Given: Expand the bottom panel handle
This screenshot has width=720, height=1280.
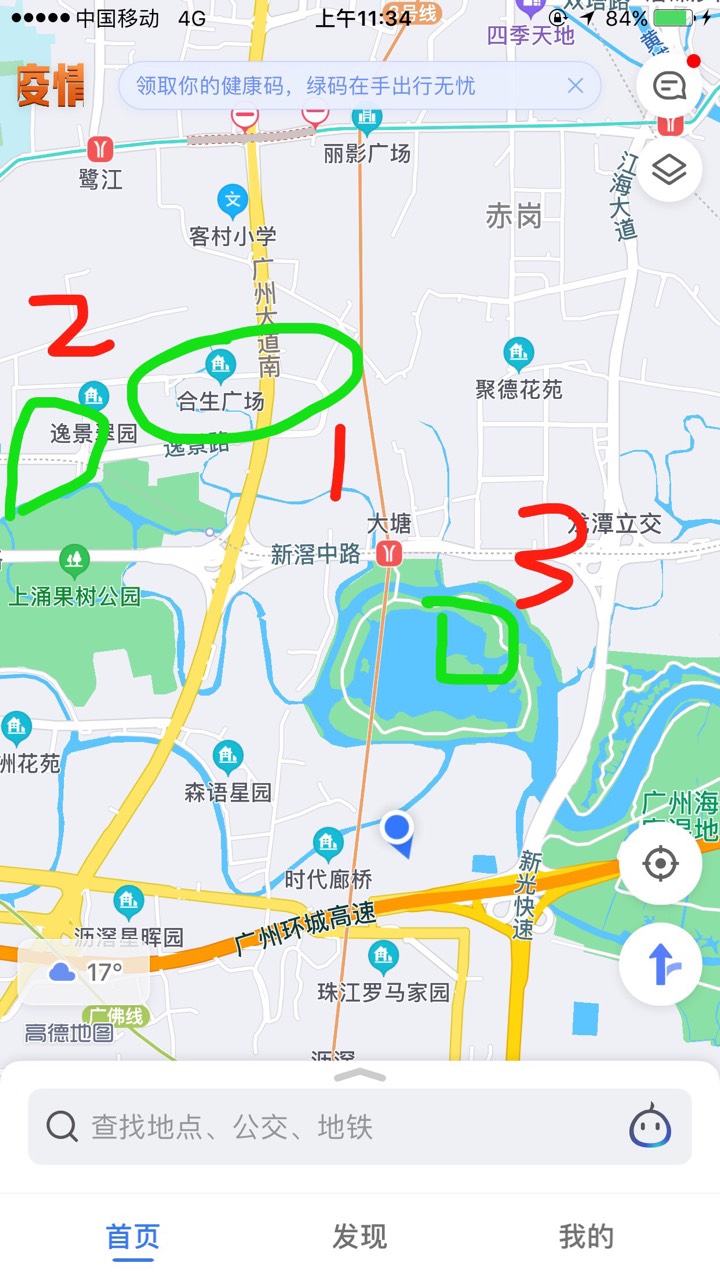Looking at the screenshot, I should point(359,1075).
